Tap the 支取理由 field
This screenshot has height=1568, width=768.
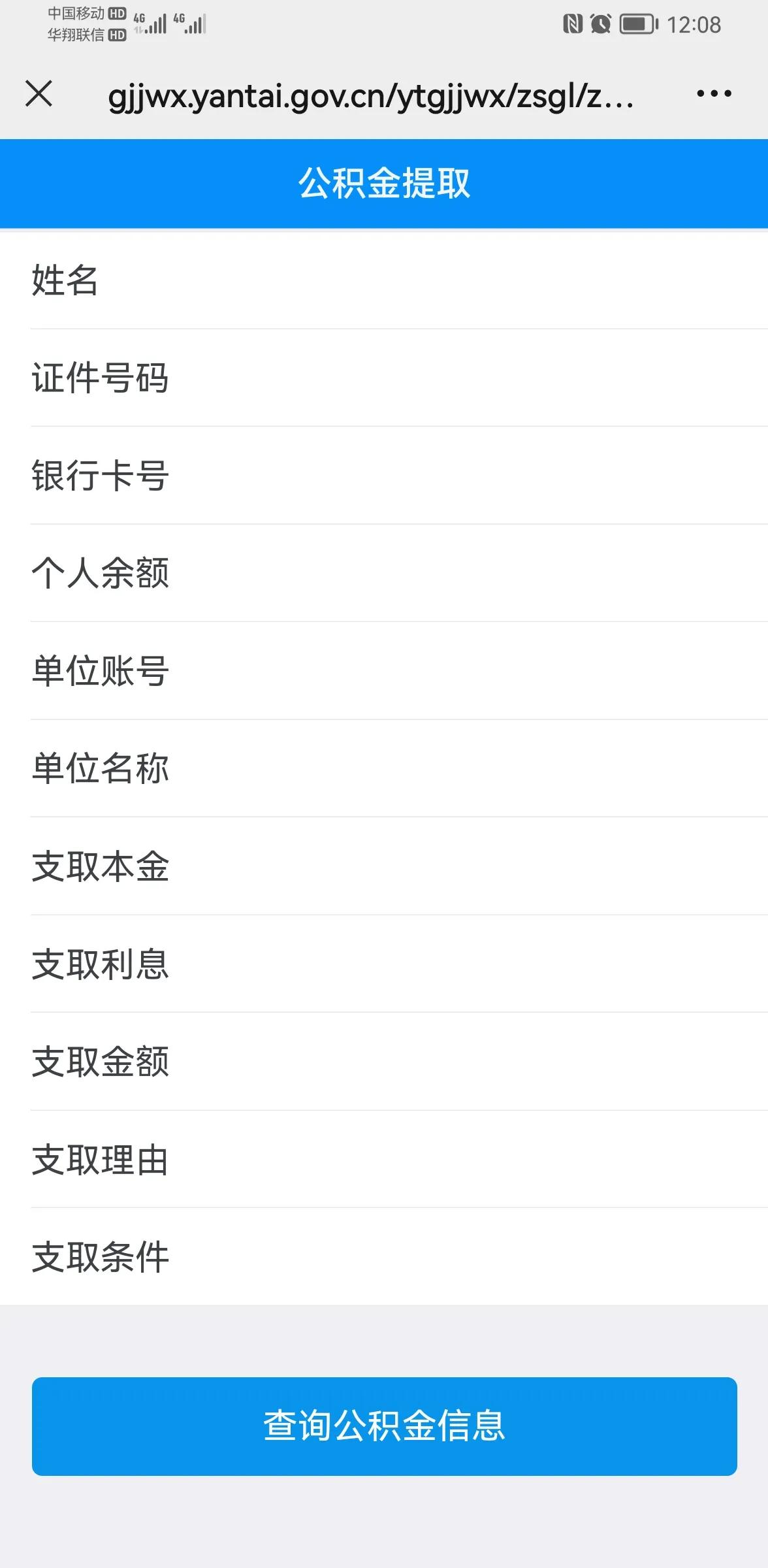tap(384, 1160)
